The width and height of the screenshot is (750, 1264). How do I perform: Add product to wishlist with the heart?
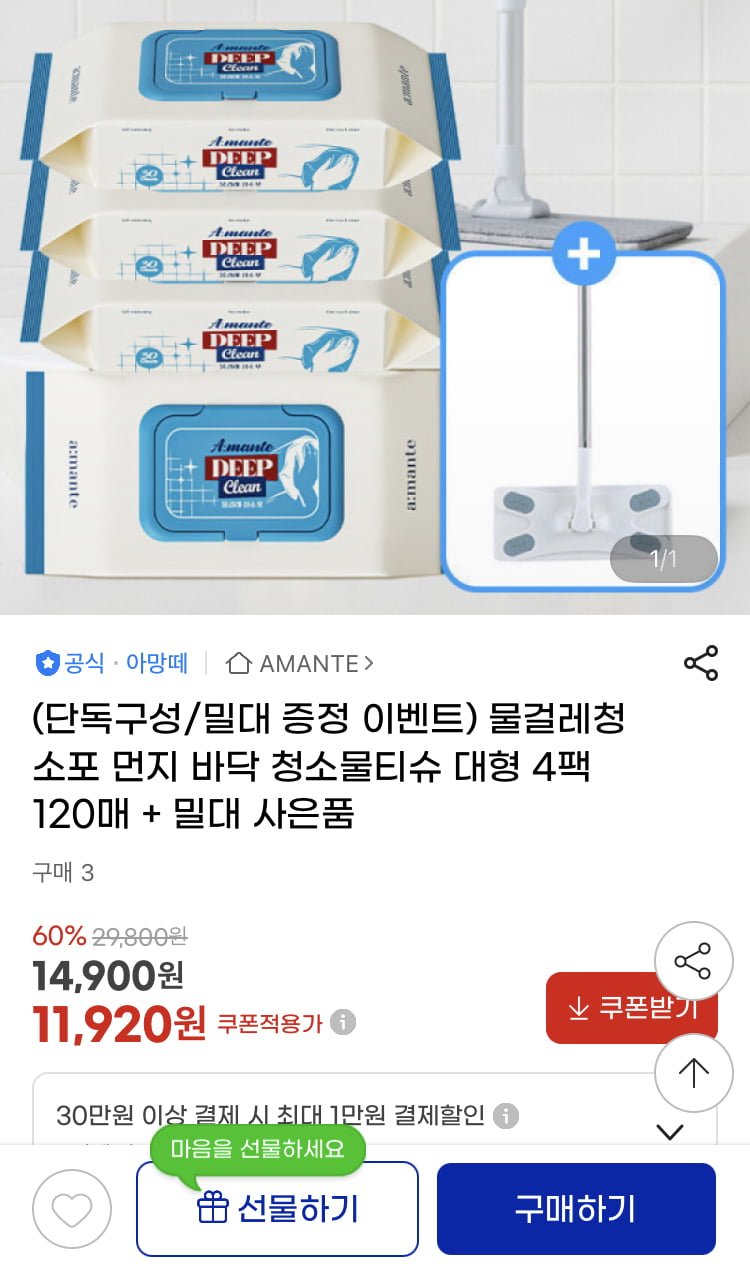(x=72, y=1209)
